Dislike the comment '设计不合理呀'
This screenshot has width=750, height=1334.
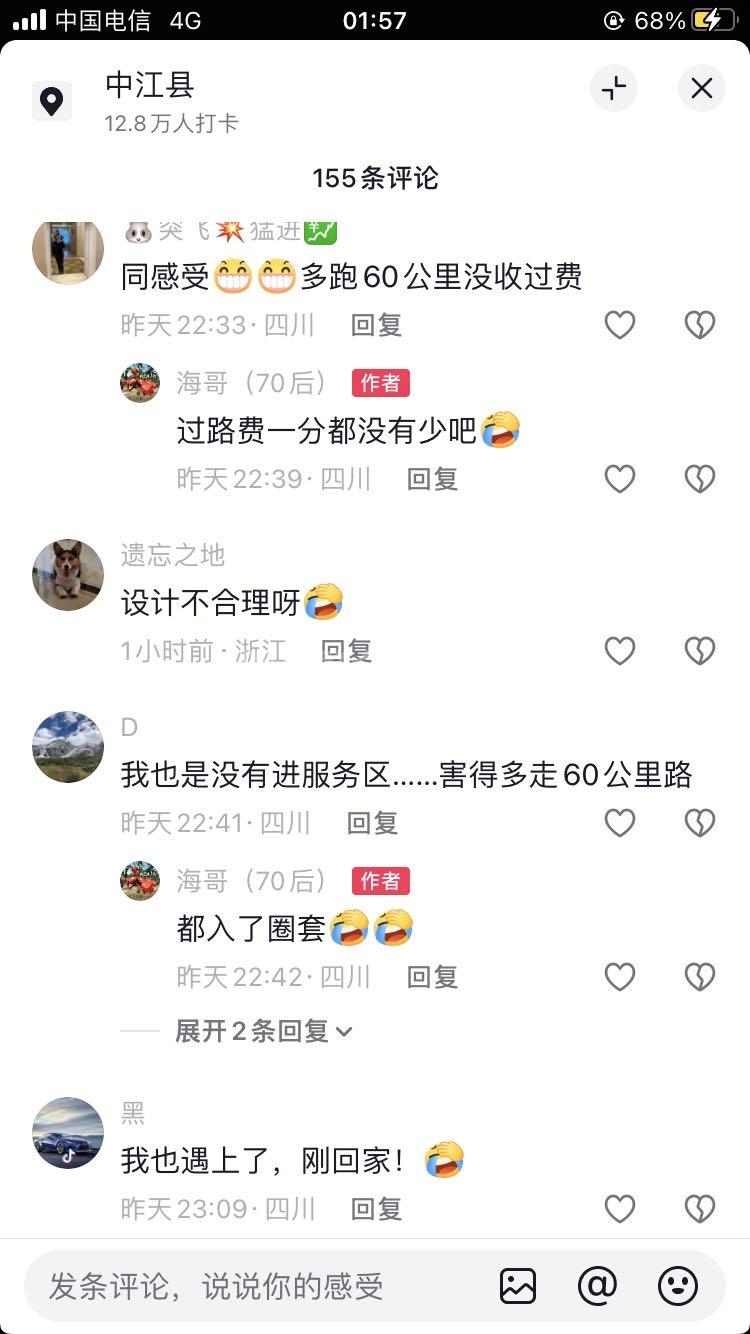coord(699,651)
